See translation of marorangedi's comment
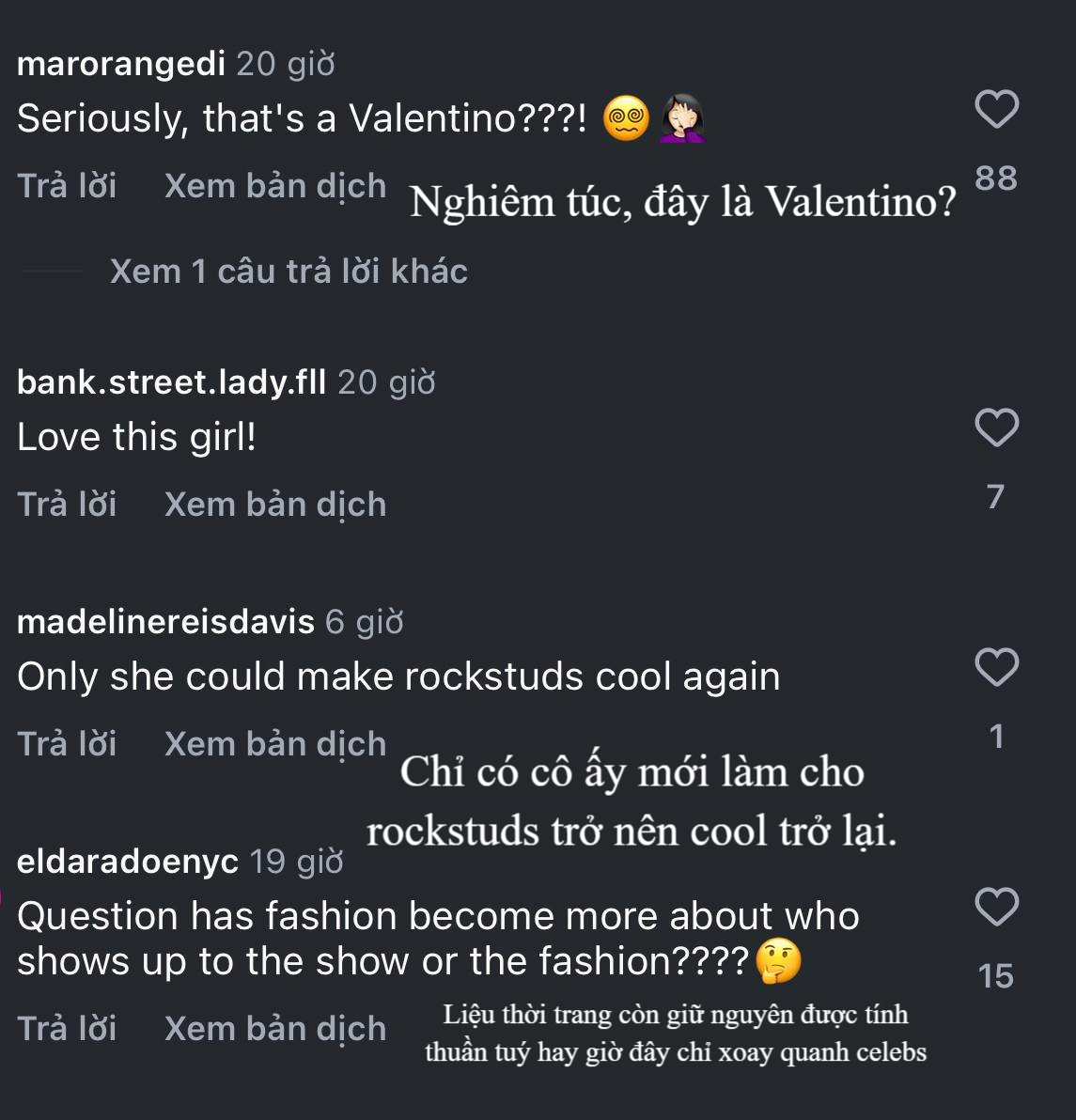This screenshot has width=1076, height=1120. click(274, 186)
